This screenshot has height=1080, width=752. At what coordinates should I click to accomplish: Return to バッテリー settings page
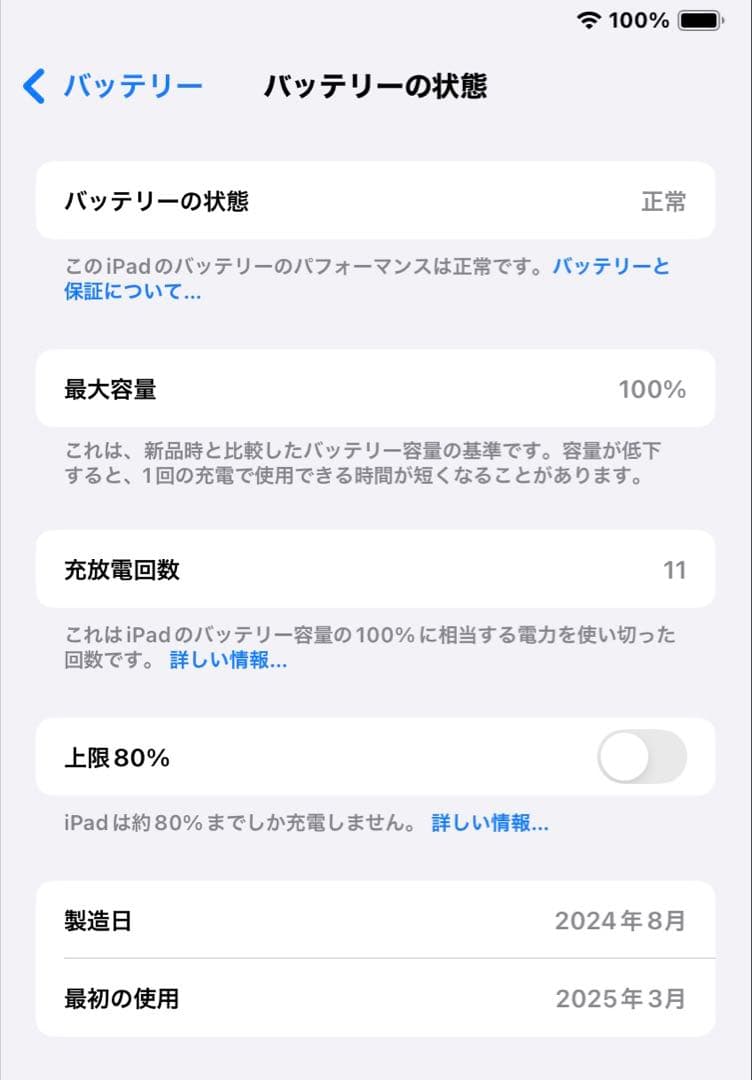pyautogui.click(x=112, y=88)
